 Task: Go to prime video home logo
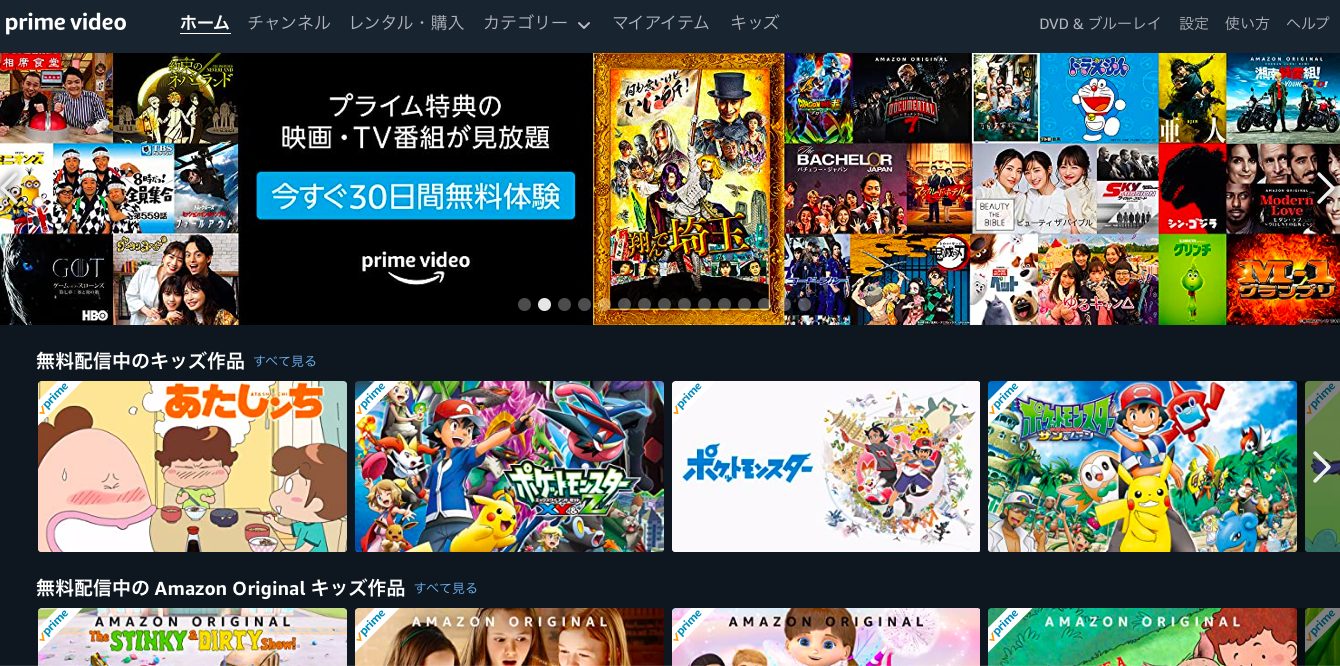click(66, 23)
